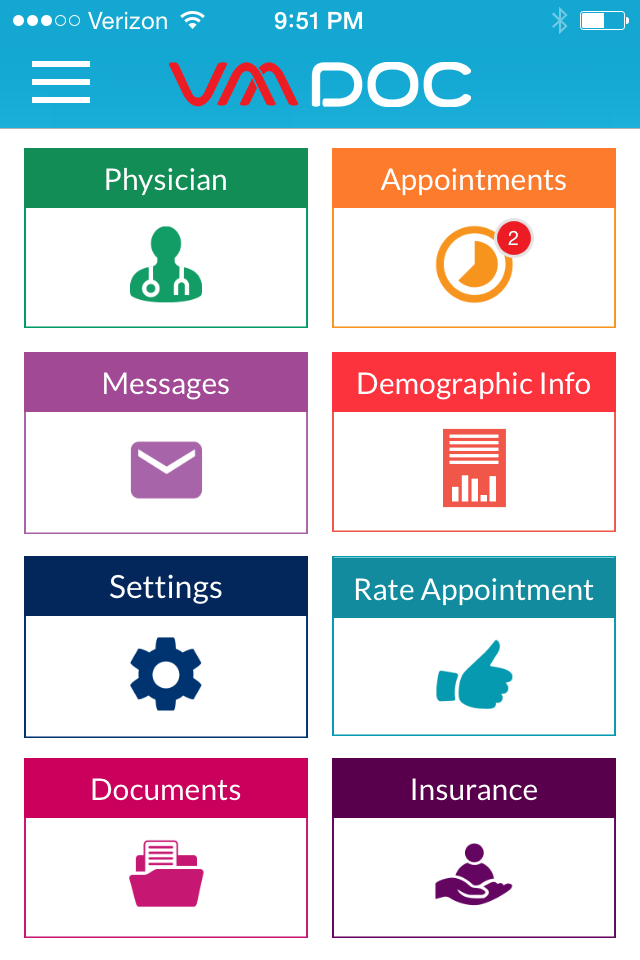Open the hamburger drawer menu
640x960 pixels.
click(x=61, y=82)
